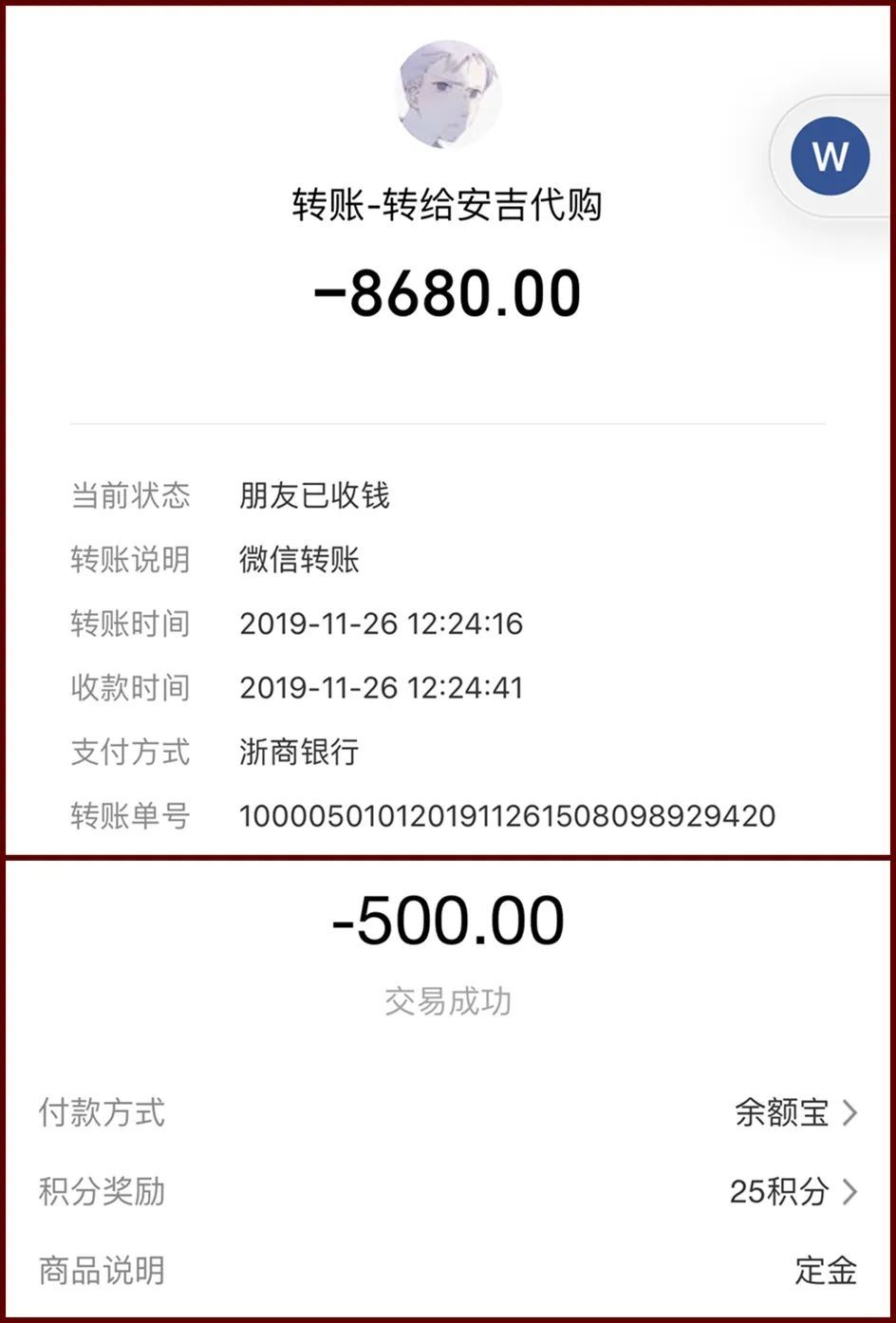Select the blue W circle icon
The width and height of the screenshot is (896, 1323).
click(x=829, y=157)
